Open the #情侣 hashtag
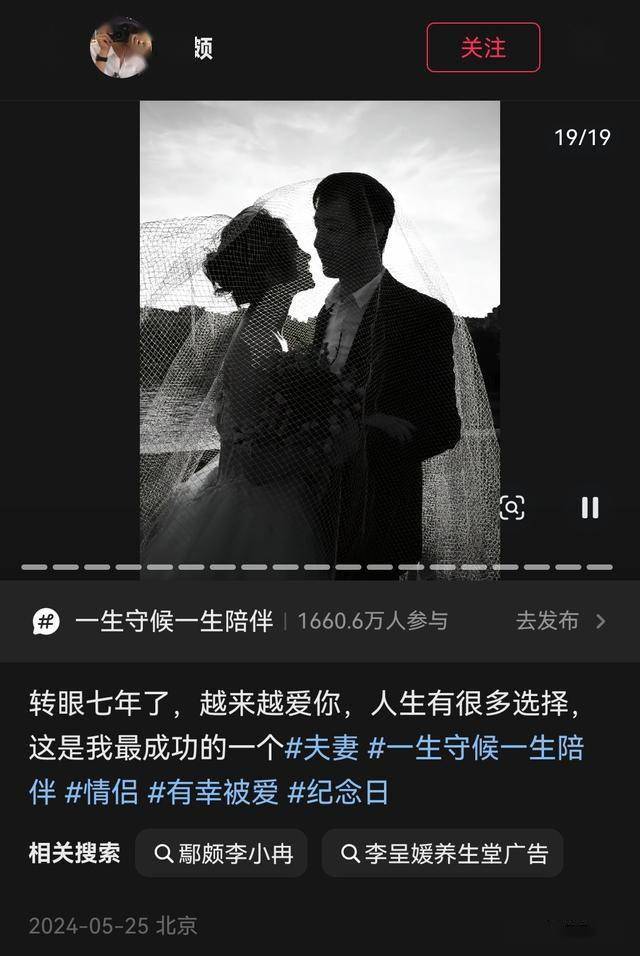640x956 pixels. click(101, 793)
